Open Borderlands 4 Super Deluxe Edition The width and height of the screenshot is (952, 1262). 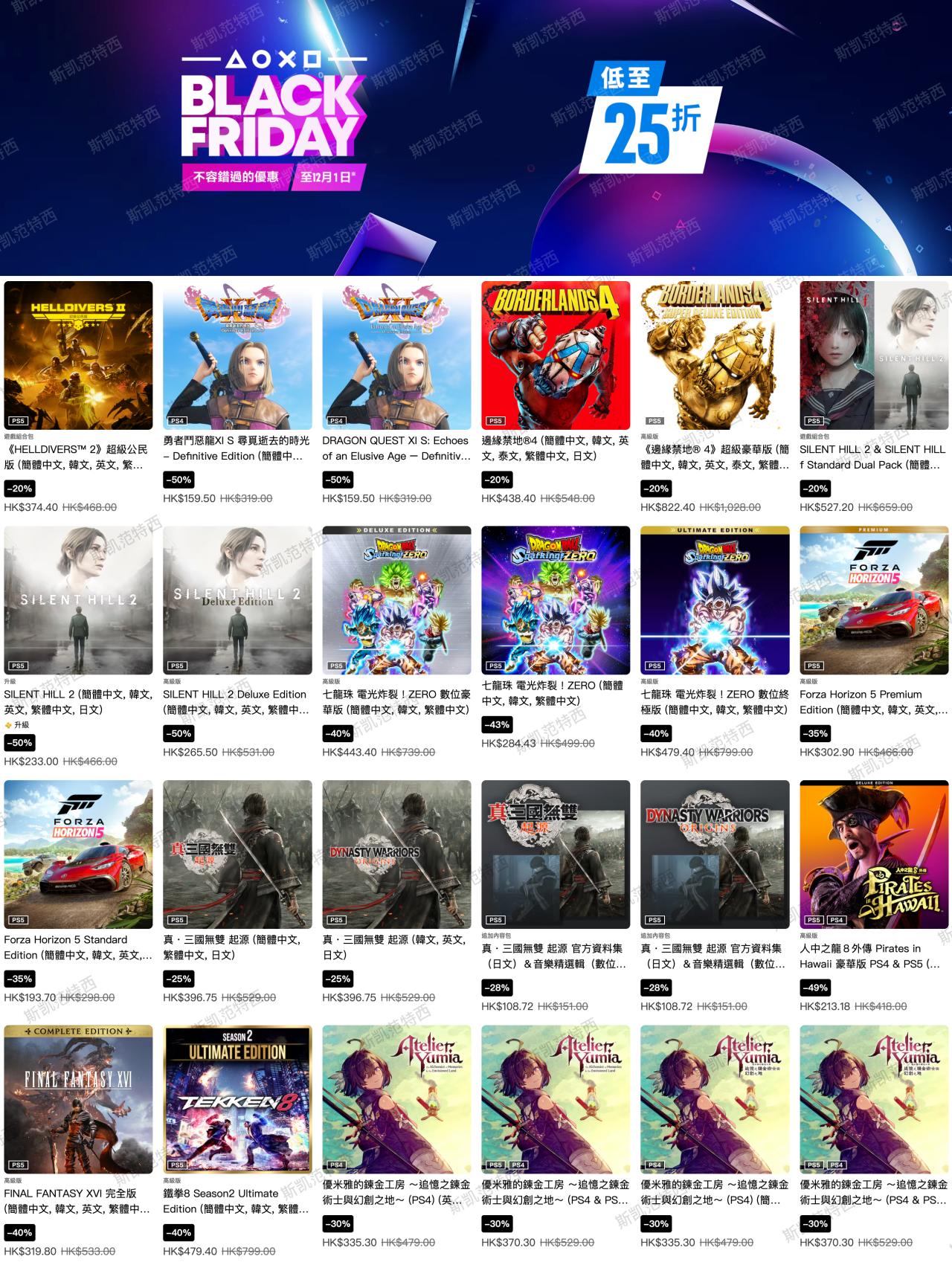tap(715, 355)
